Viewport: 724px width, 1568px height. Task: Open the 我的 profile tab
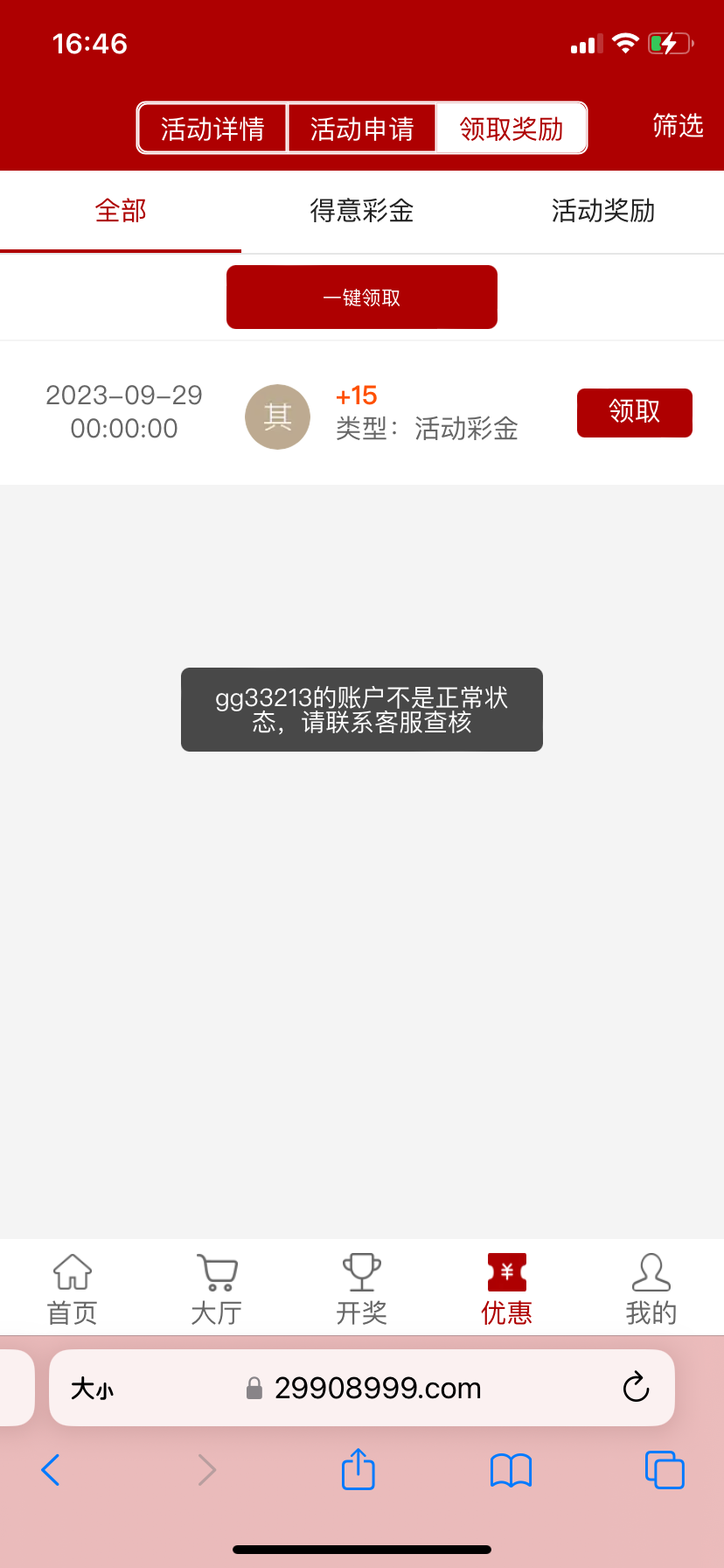pyautogui.click(x=651, y=1288)
